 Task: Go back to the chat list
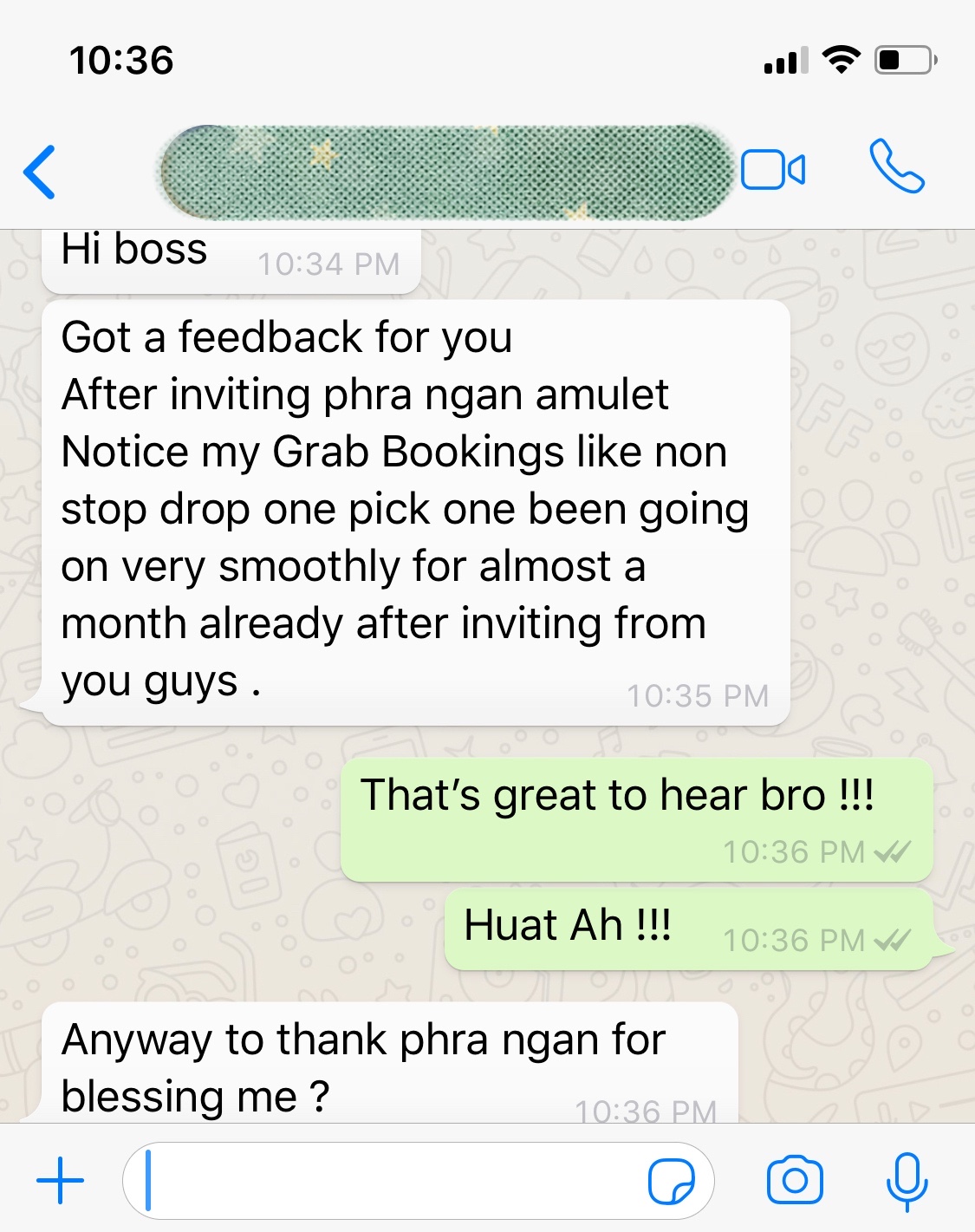(40, 172)
